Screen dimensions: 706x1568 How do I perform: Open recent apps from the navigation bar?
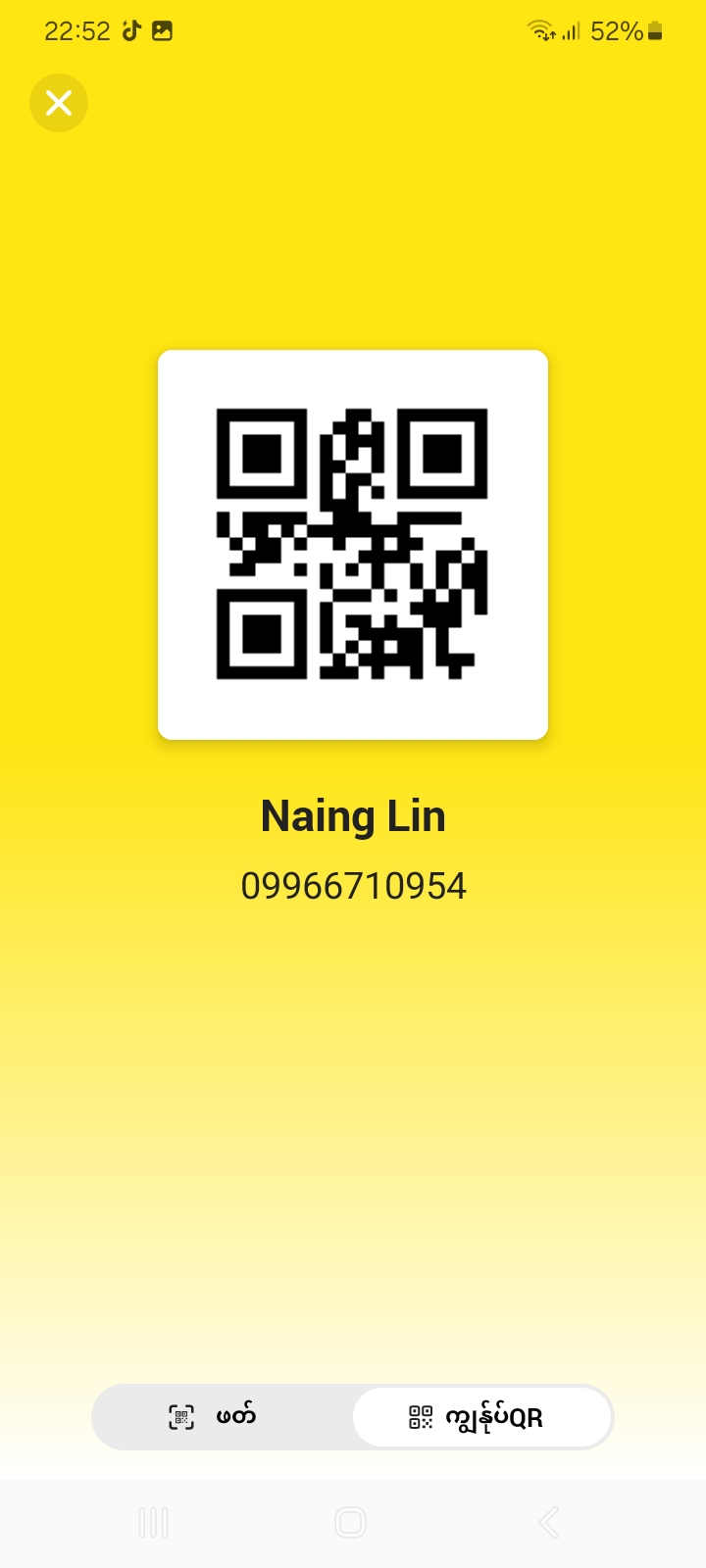153,1522
